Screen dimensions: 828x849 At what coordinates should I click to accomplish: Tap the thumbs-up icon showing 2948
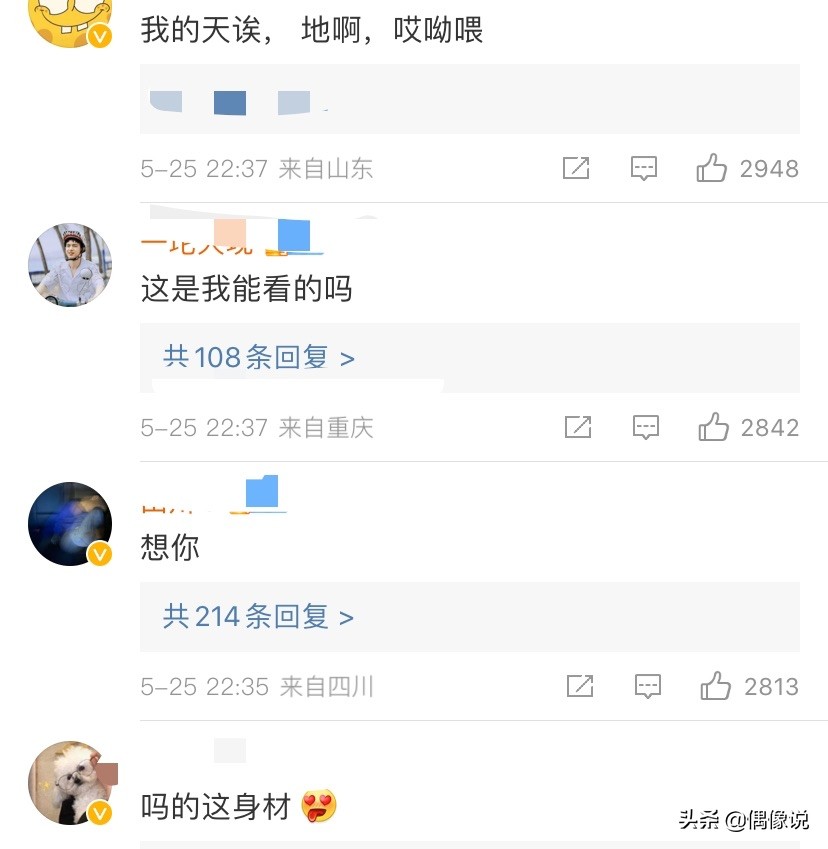[713, 169]
